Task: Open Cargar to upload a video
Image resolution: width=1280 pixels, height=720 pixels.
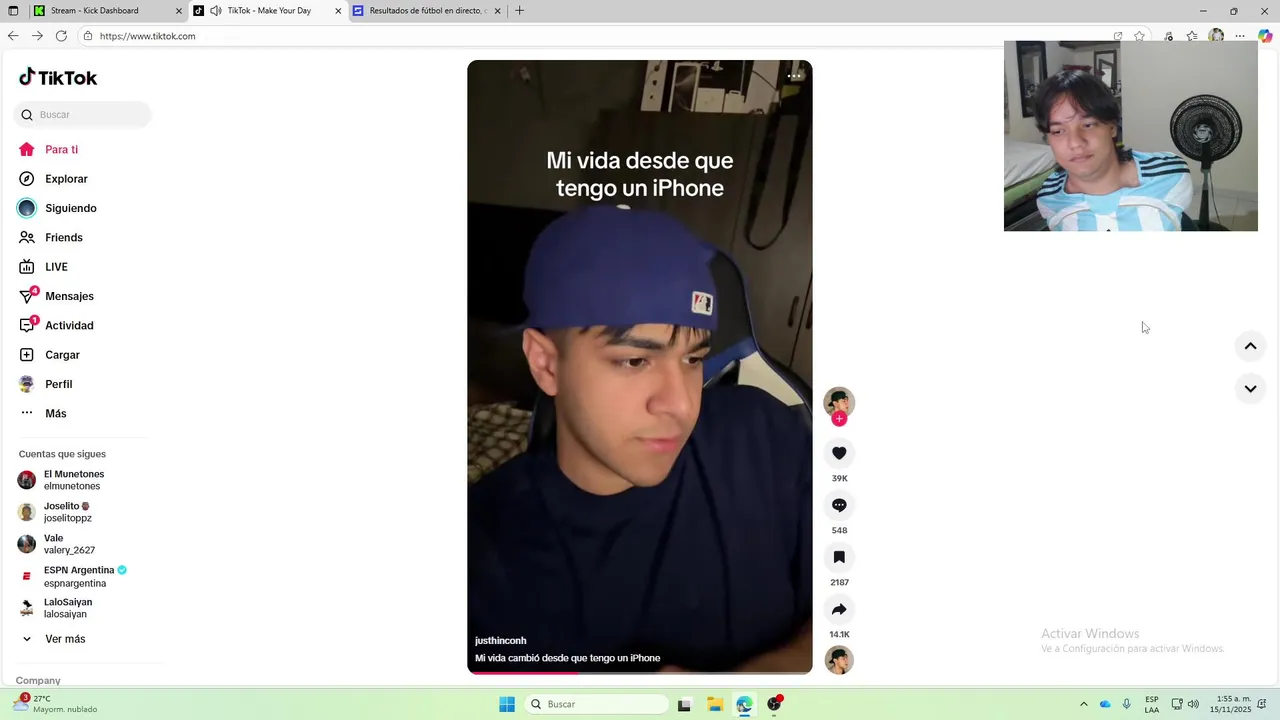Action: coord(62,355)
